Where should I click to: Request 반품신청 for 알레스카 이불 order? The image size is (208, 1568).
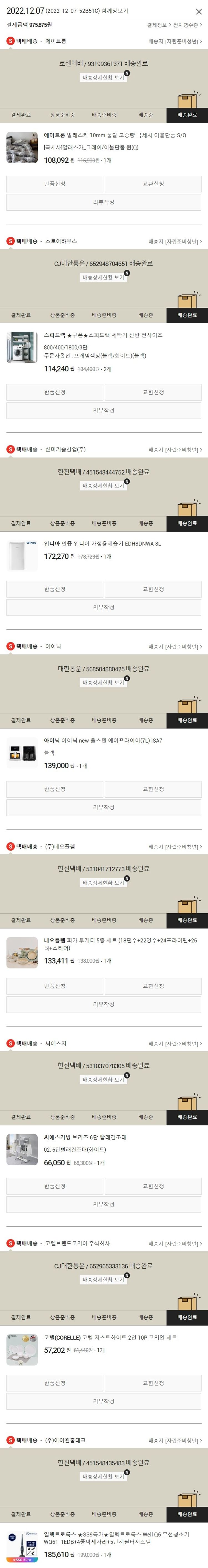[x=55, y=184]
